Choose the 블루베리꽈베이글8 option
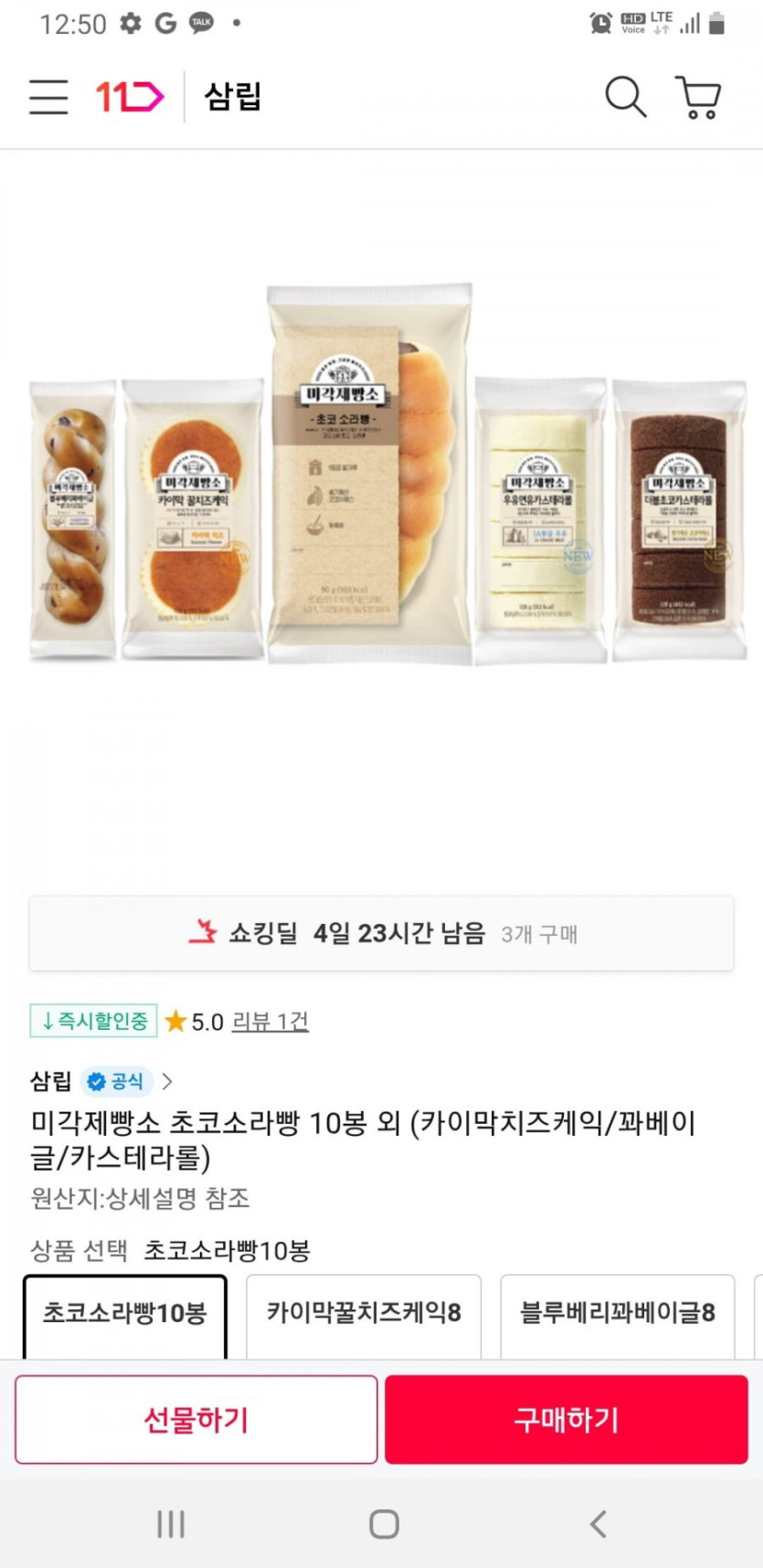The width and height of the screenshot is (763, 1568). 617,1313
